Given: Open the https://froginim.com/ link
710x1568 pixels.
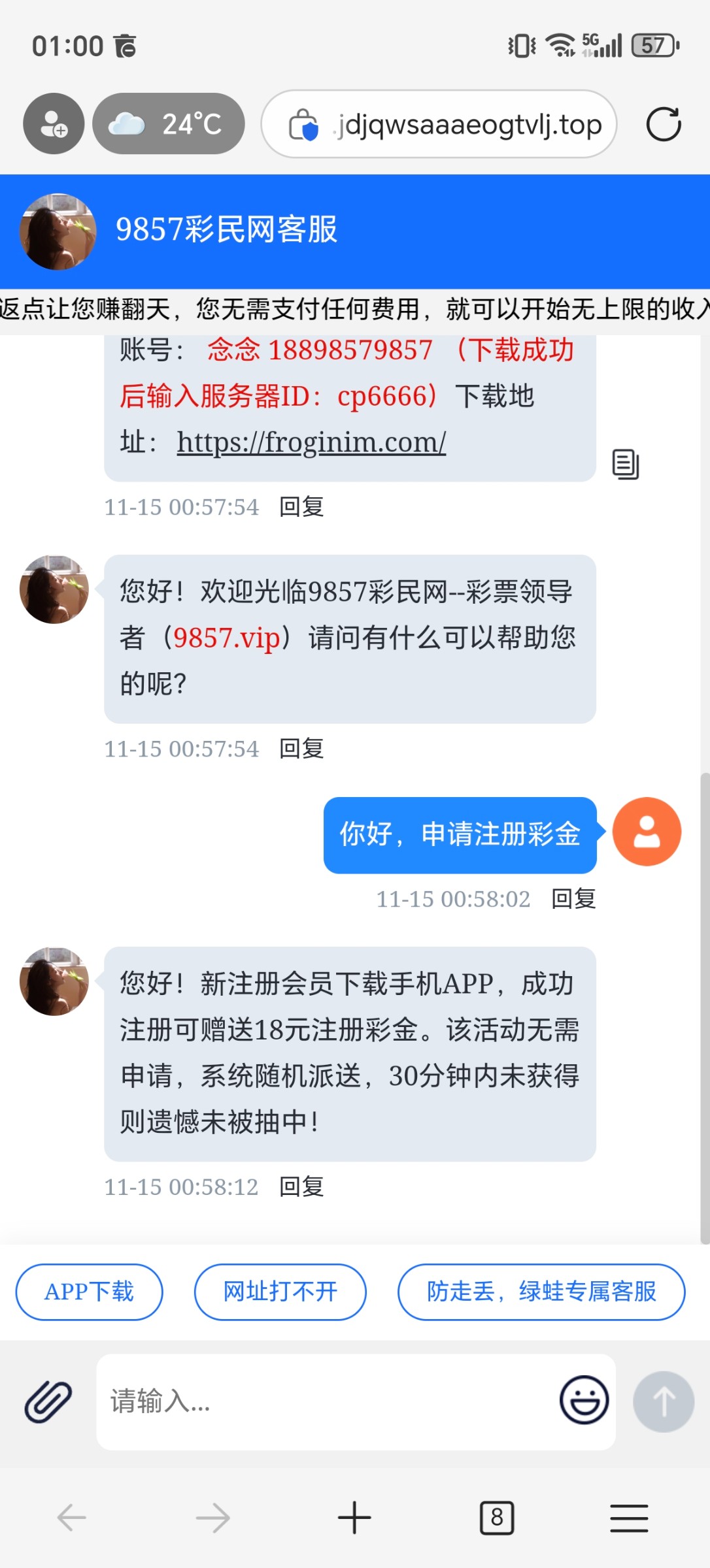Looking at the screenshot, I should pos(311,442).
